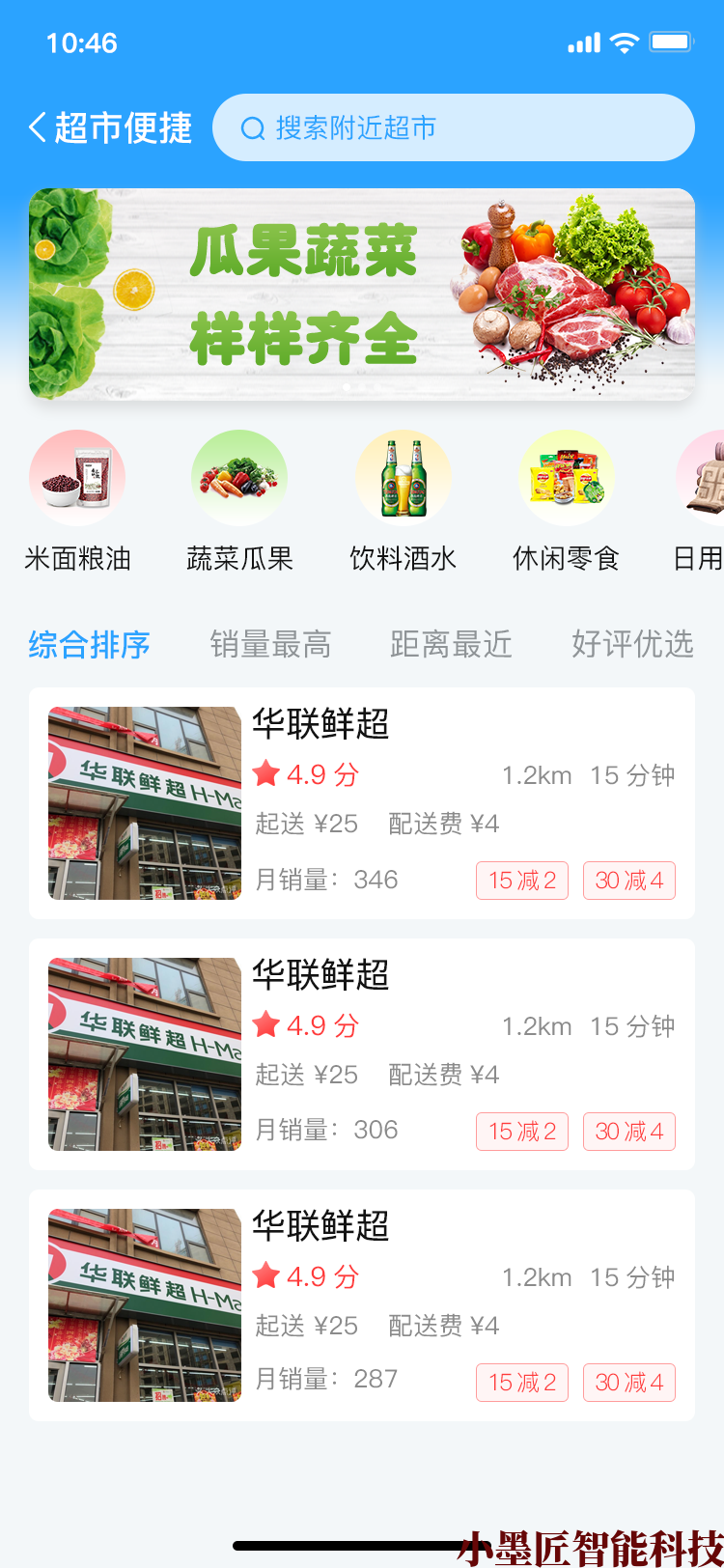This screenshot has width=724, height=1568.
Task: Switch to the 综合排序 tab
Action: point(89,644)
